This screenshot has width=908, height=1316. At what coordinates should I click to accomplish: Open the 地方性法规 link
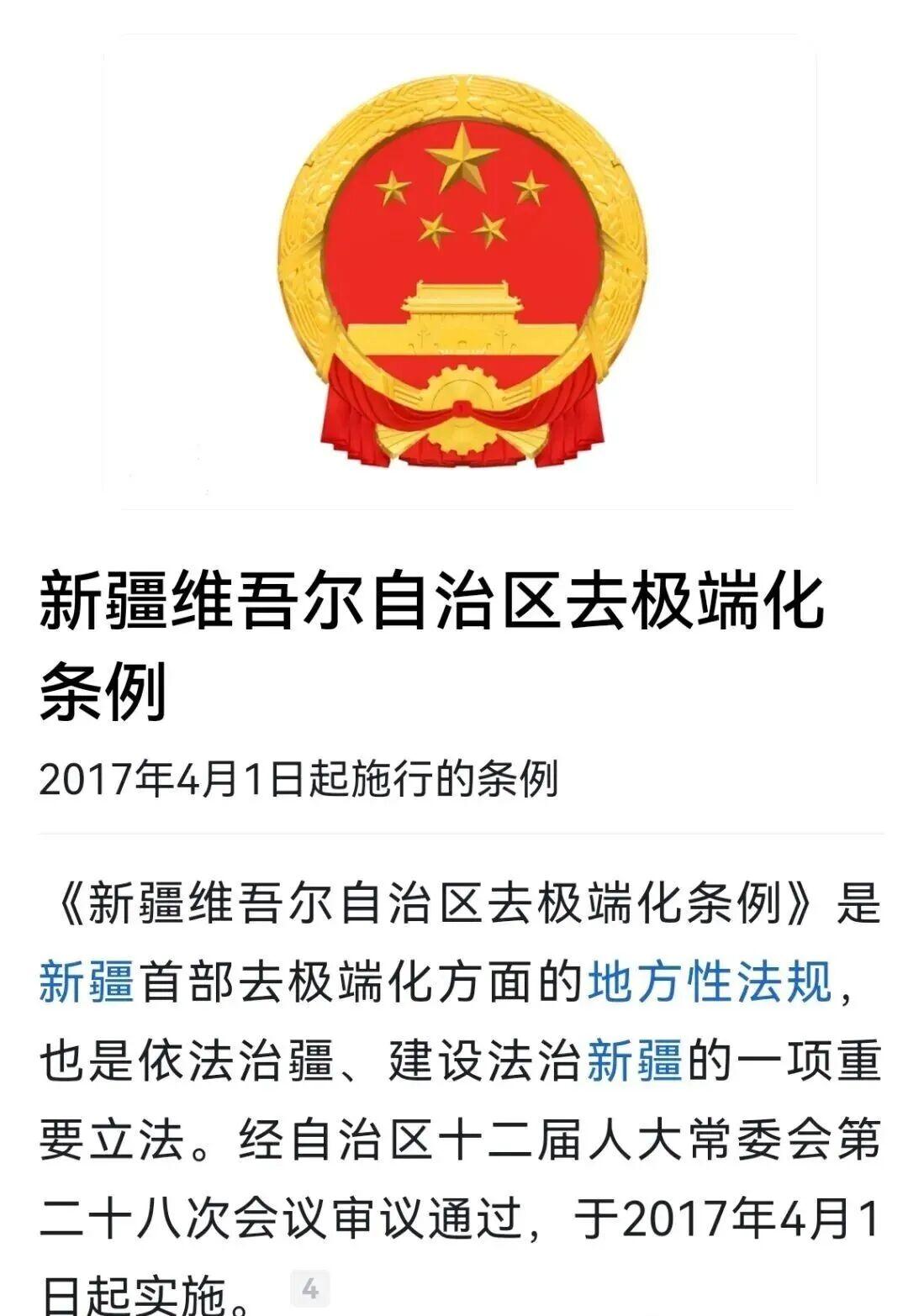click(x=709, y=982)
